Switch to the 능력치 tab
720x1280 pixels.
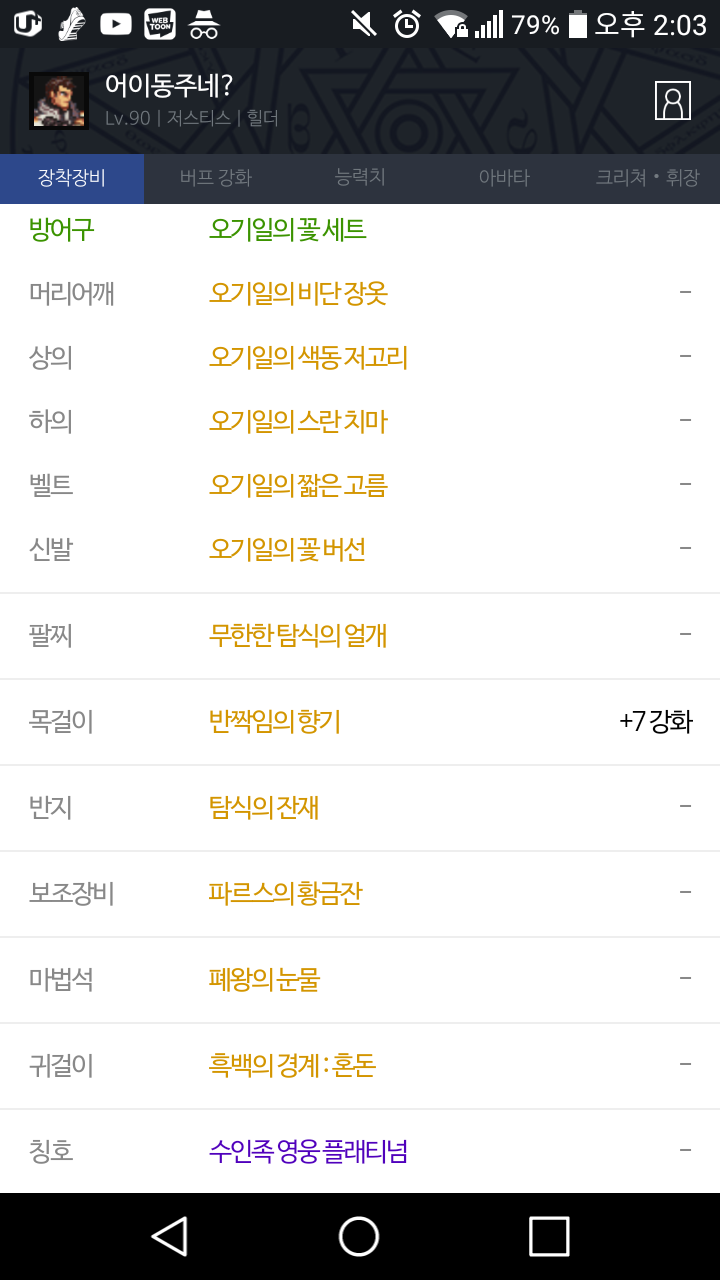360,178
